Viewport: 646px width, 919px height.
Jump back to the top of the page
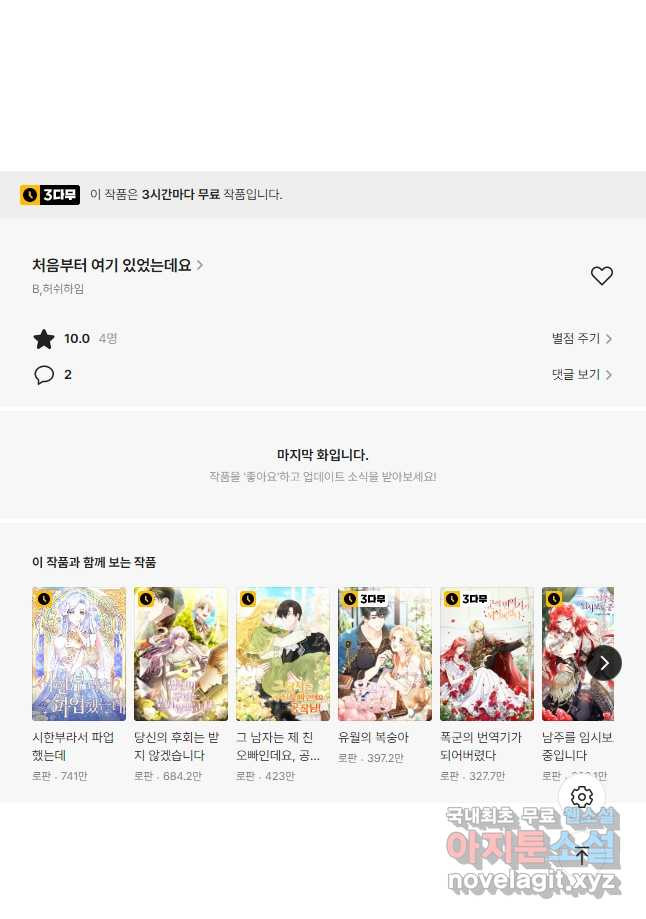[582, 856]
